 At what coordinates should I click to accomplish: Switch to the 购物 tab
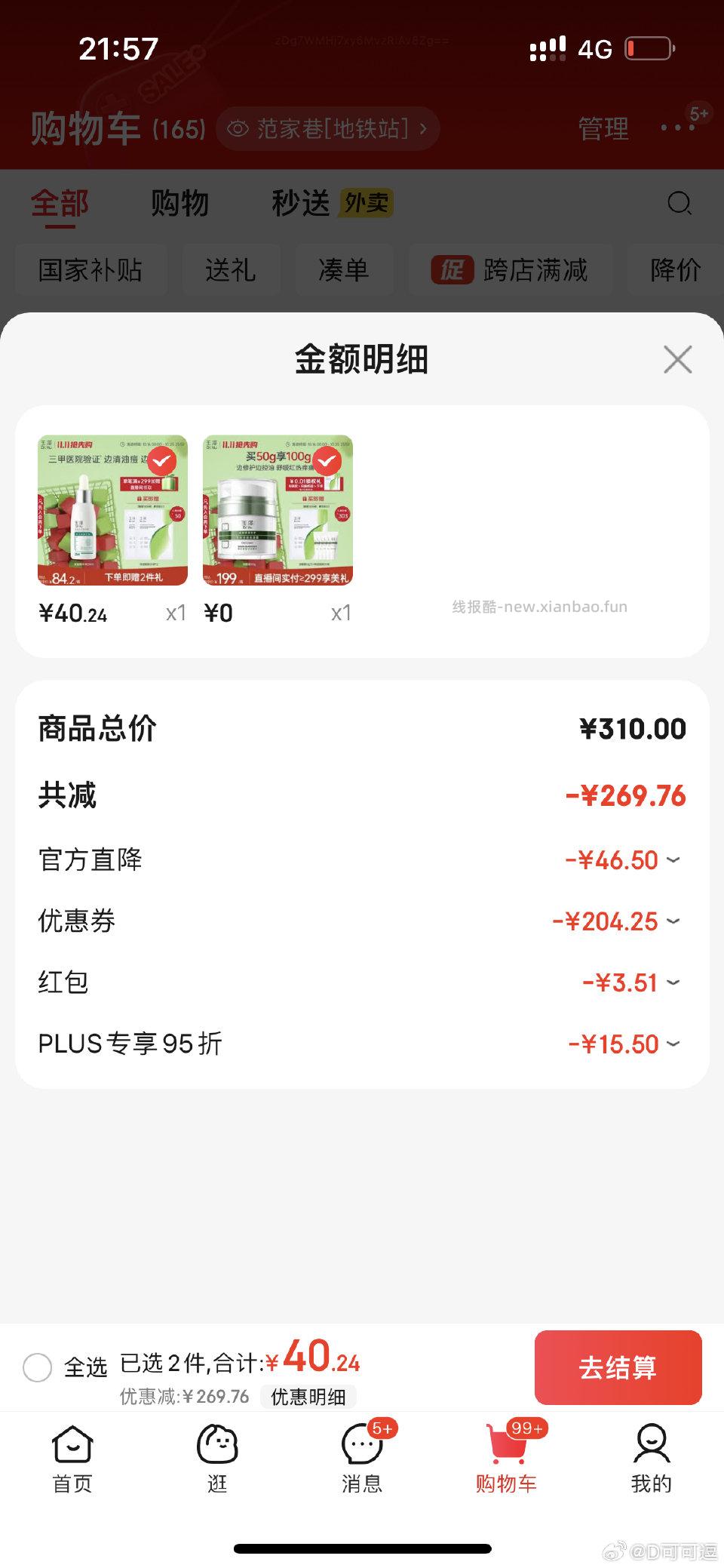[x=181, y=203]
